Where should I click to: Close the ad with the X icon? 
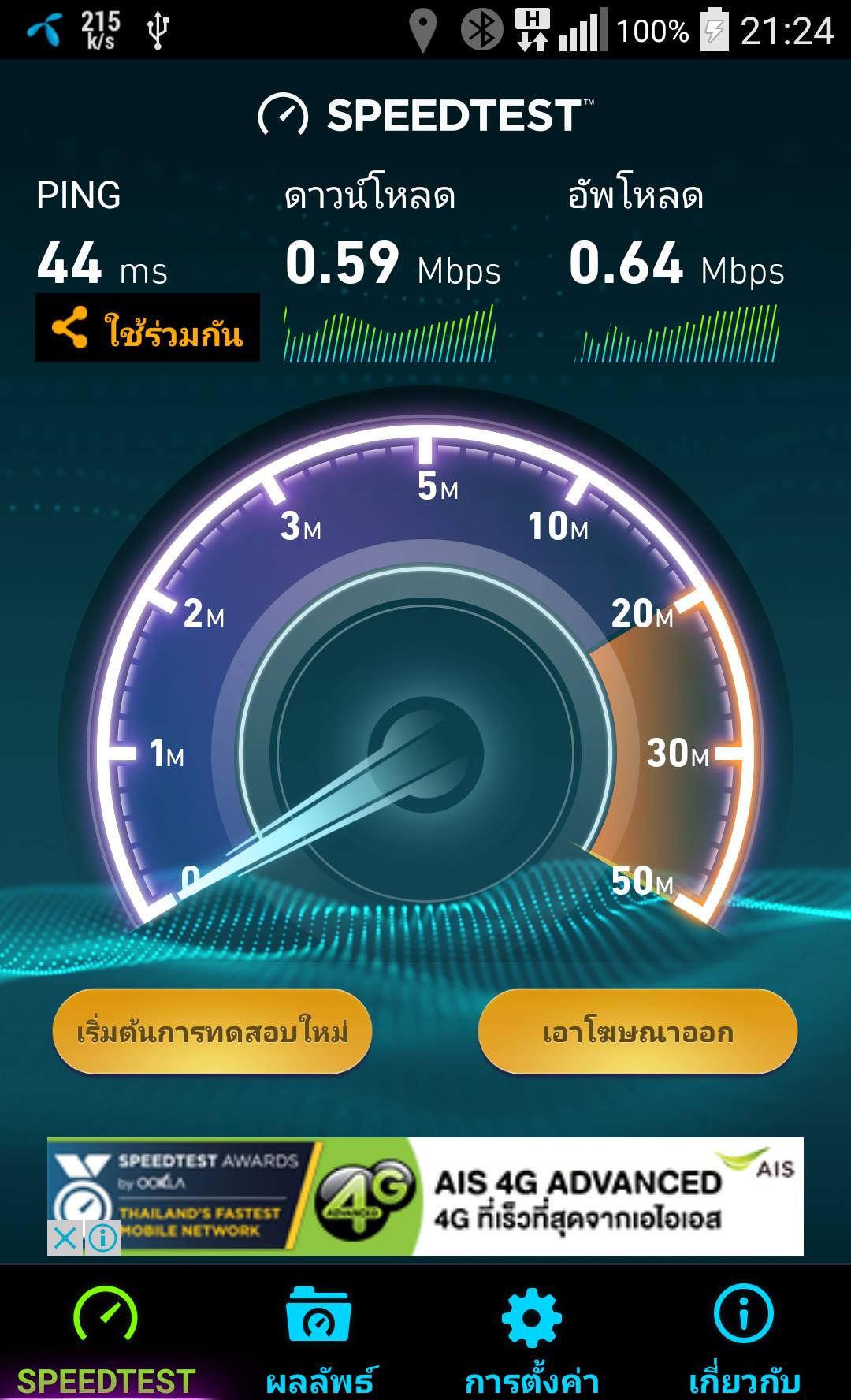65,1238
